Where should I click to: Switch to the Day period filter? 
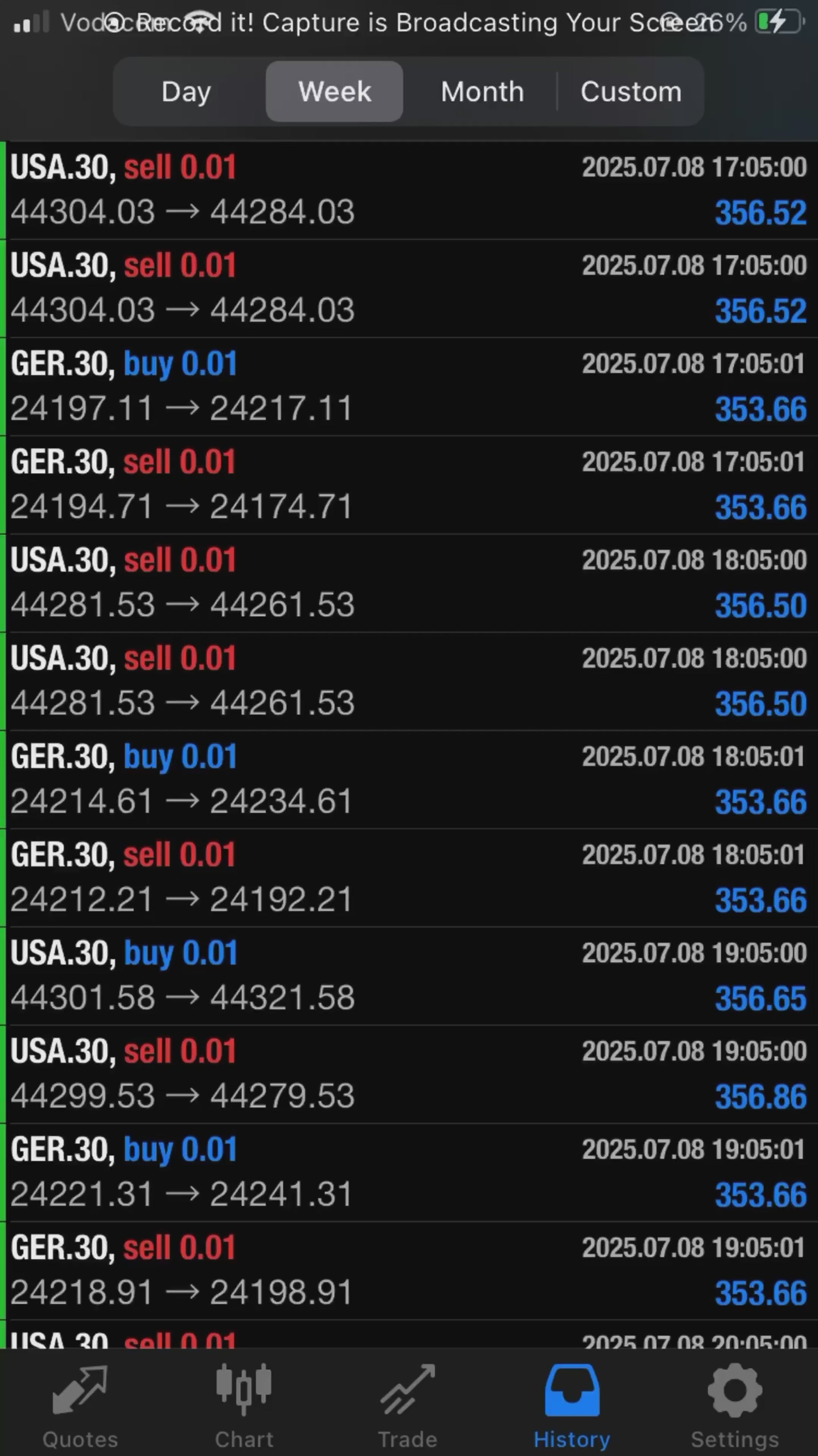coord(186,92)
